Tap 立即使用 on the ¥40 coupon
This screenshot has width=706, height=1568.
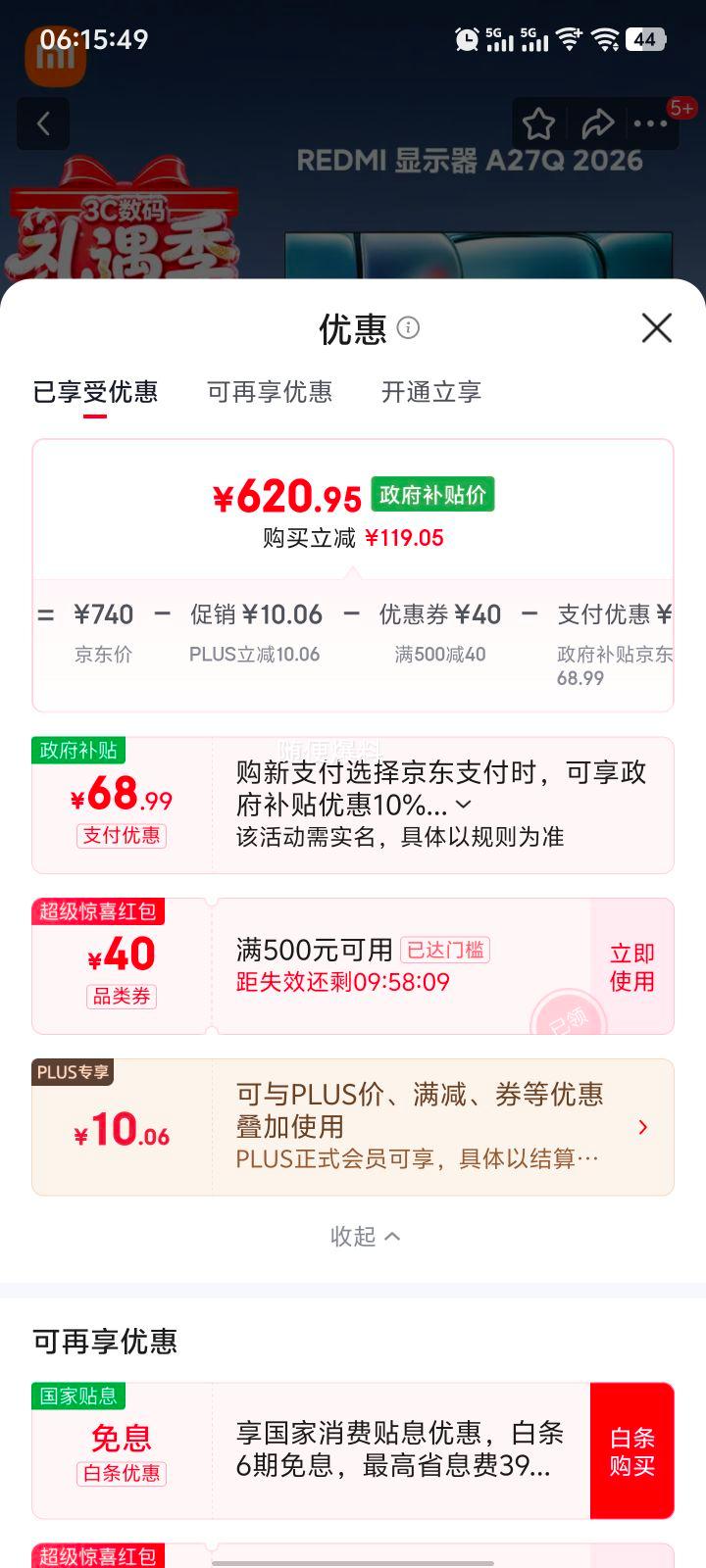(x=632, y=965)
